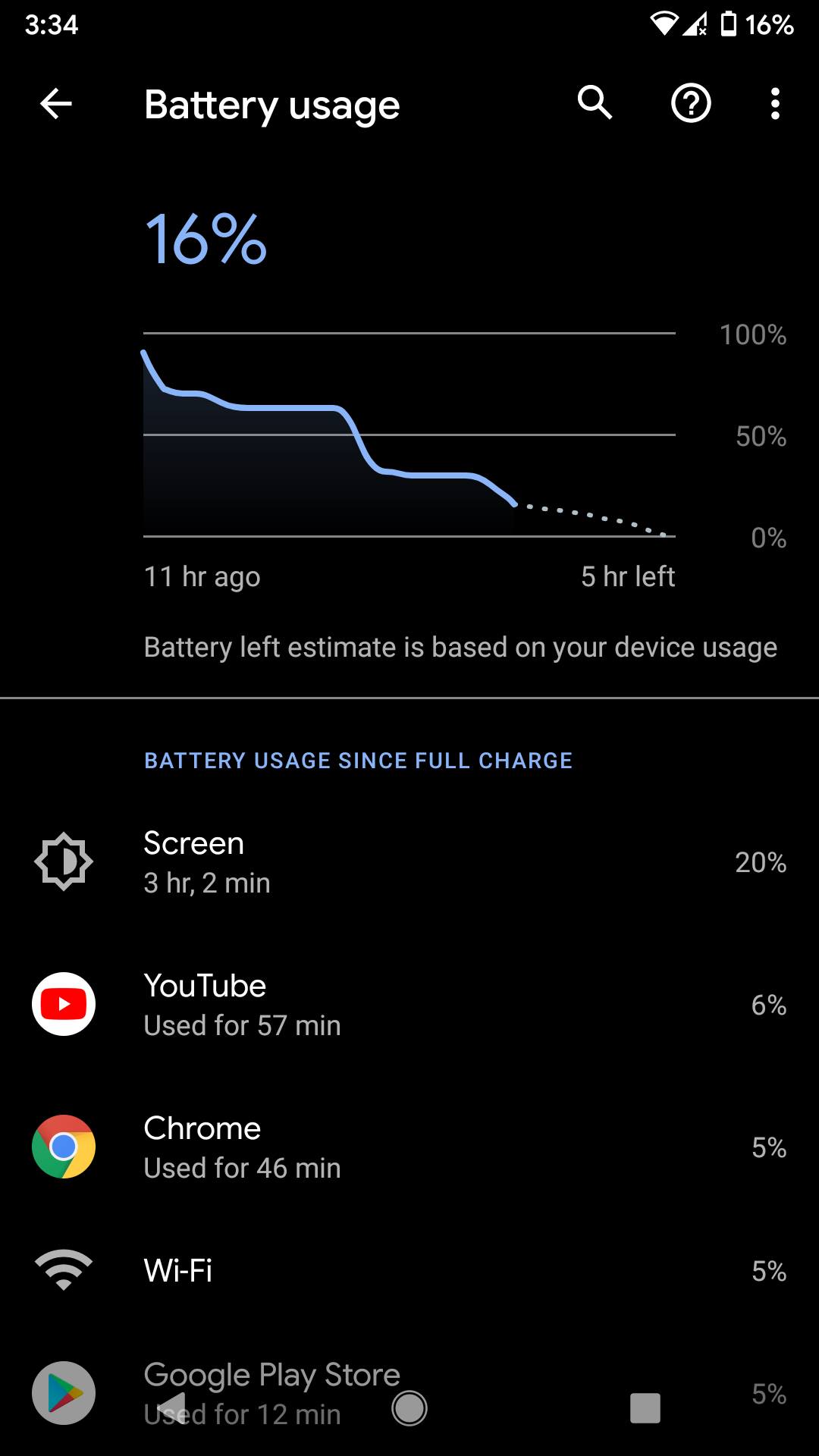The image size is (819, 1456).
Task: Open the three-dot overflow menu
Action: pos(775,103)
